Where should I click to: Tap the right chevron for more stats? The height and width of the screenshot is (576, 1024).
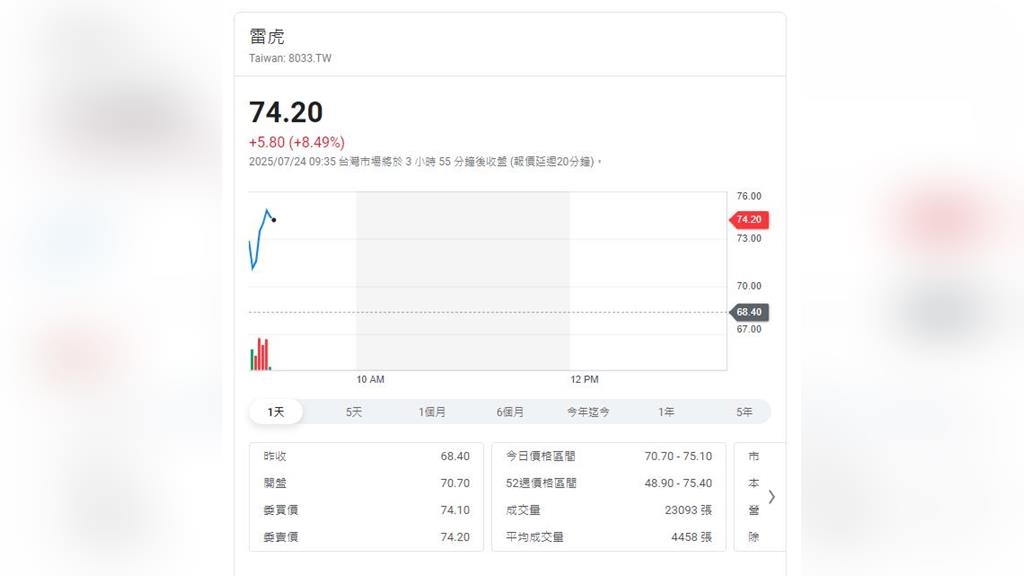coord(771,496)
